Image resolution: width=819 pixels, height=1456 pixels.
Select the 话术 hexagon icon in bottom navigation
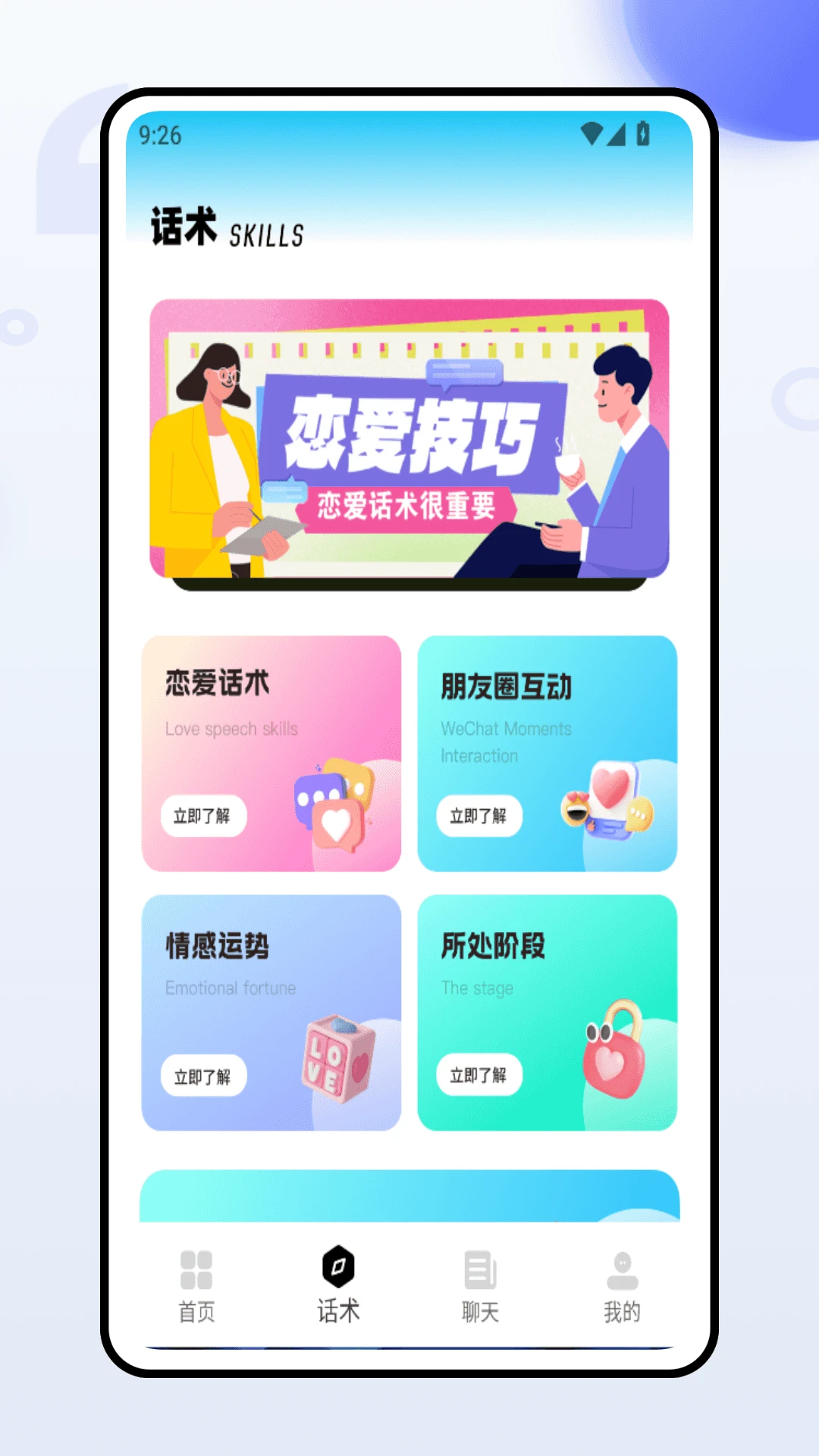[x=337, y=1263]
